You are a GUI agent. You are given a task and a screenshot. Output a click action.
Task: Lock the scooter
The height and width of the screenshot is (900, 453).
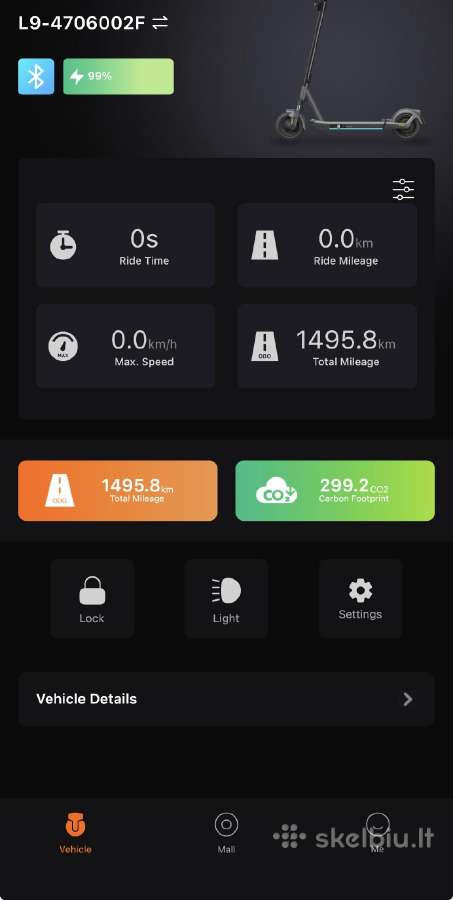click(92, 599)
